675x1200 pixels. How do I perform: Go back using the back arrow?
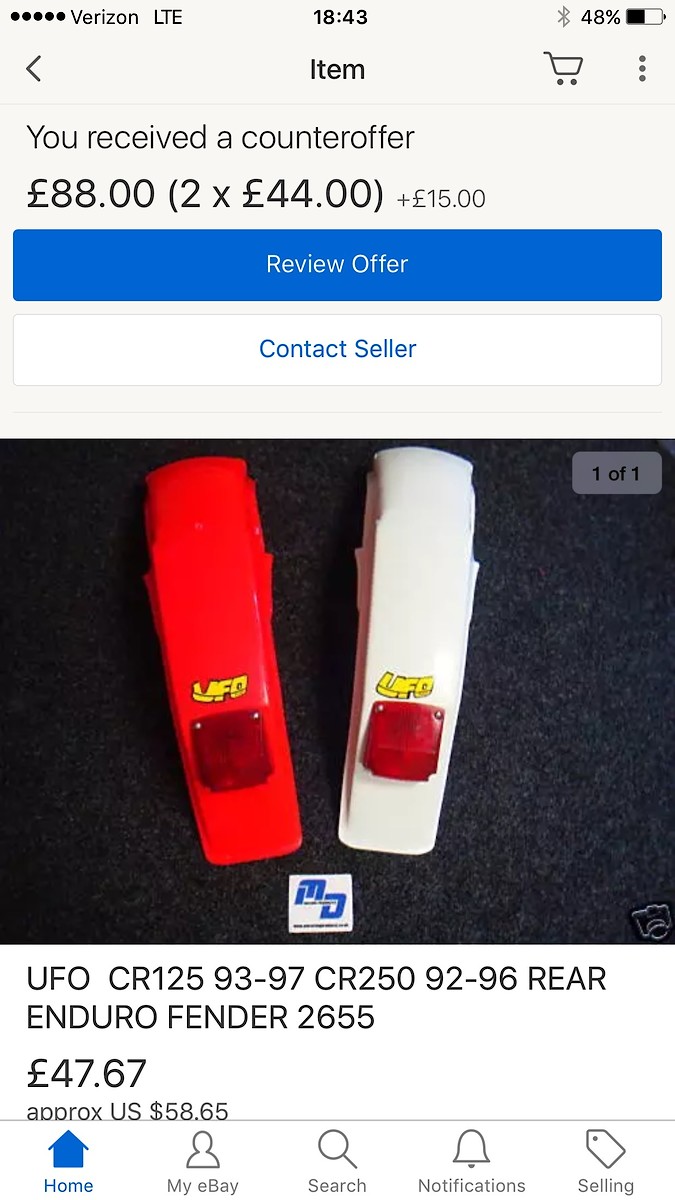pyautogui.click(x=34, y=69)
